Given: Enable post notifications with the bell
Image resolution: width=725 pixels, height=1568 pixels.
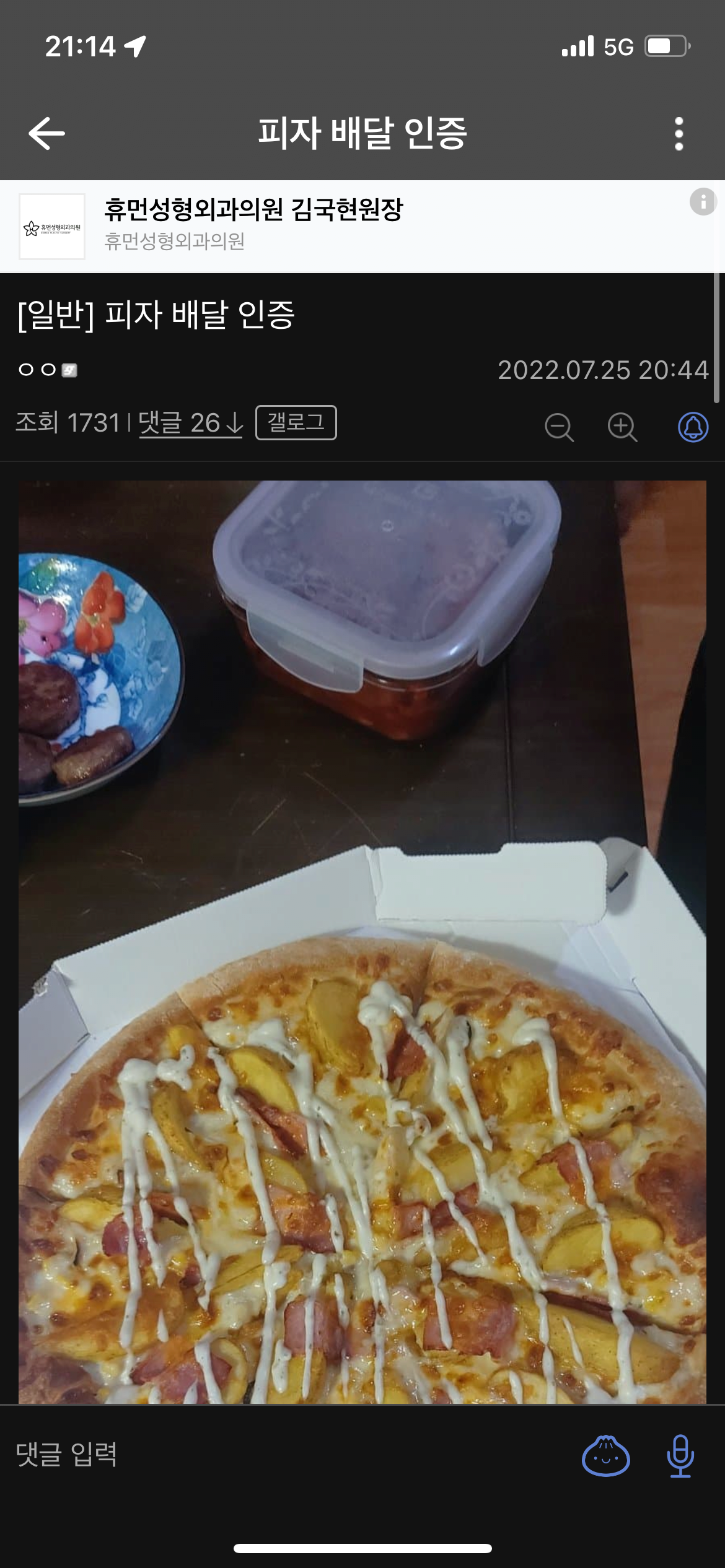Looking at the screenshot, I should [693, 427].
